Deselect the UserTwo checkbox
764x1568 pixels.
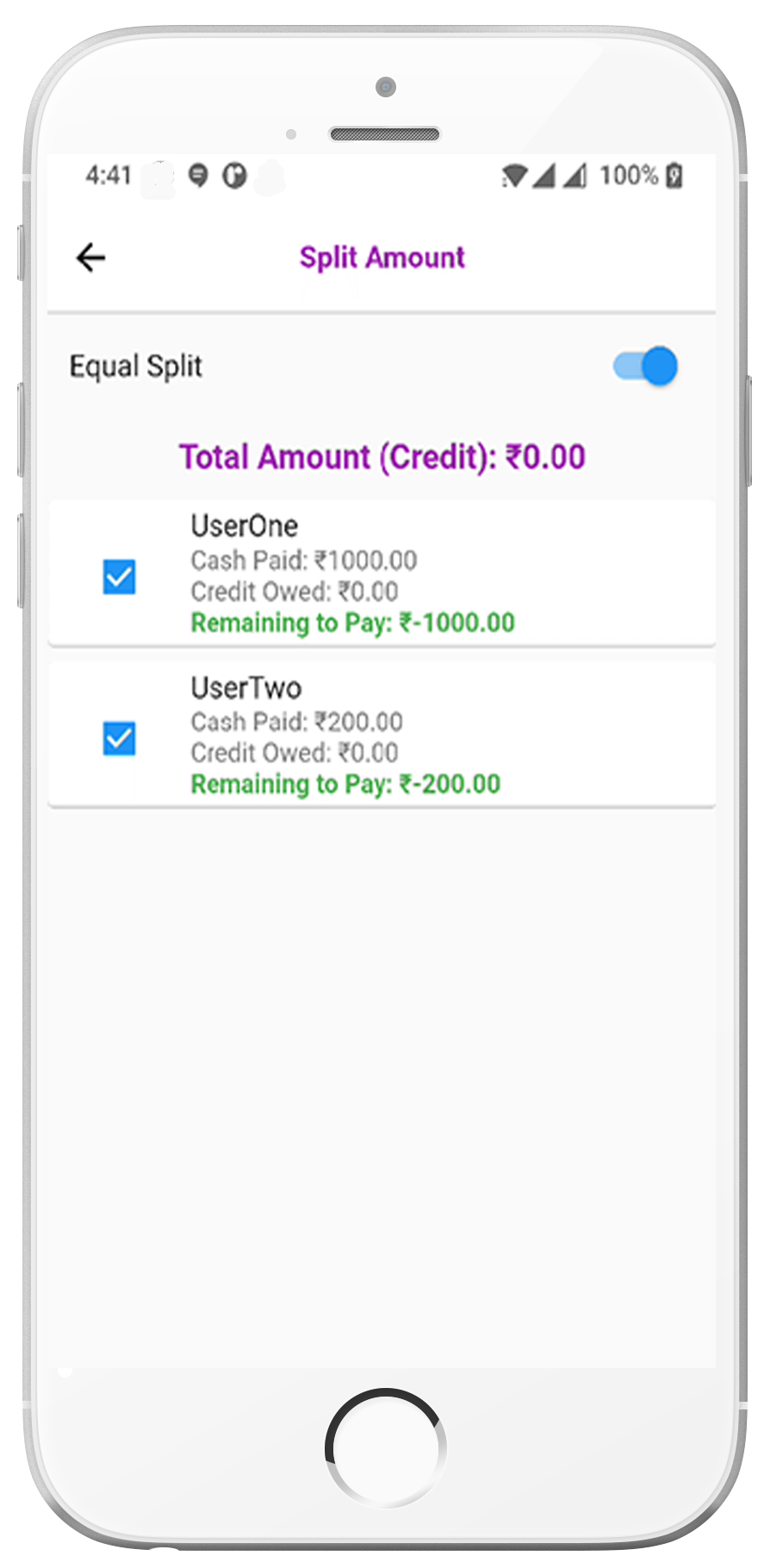pos(119,738)
